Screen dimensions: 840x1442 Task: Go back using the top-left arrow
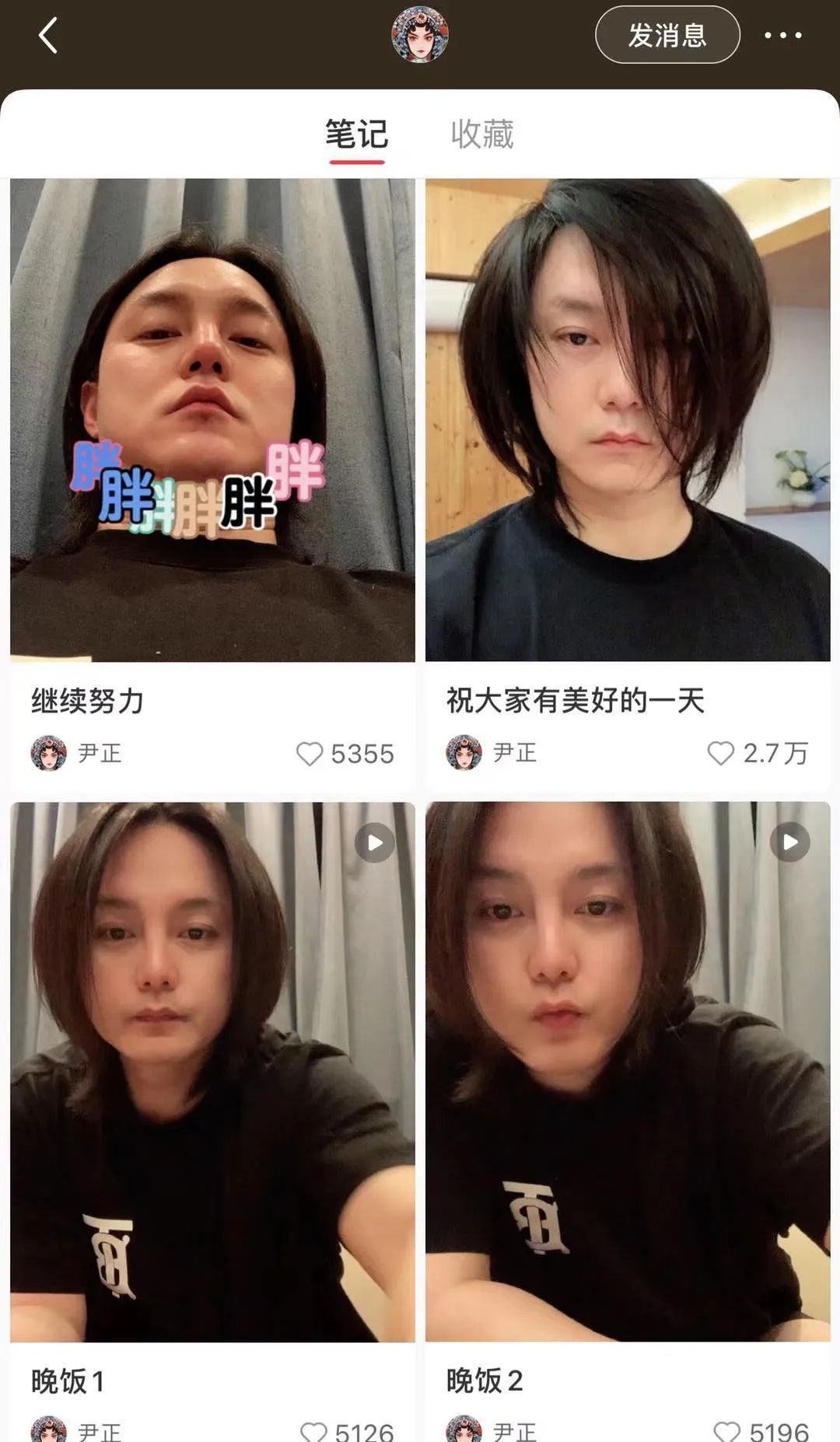point(48,36)
